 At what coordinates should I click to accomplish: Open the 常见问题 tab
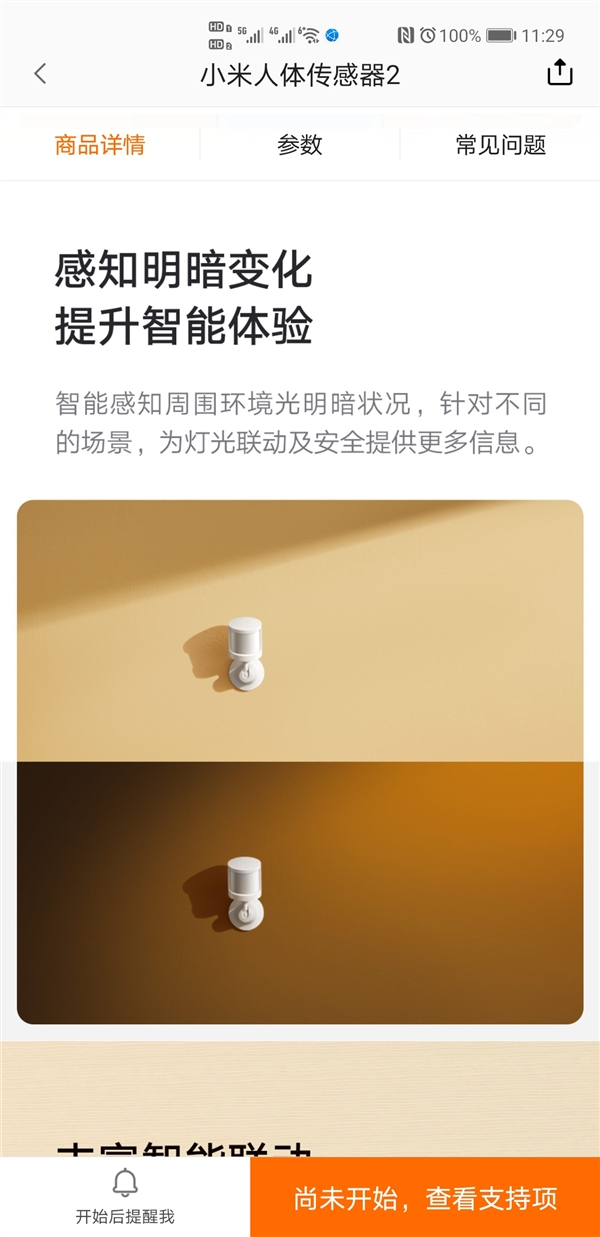point(501,145)
